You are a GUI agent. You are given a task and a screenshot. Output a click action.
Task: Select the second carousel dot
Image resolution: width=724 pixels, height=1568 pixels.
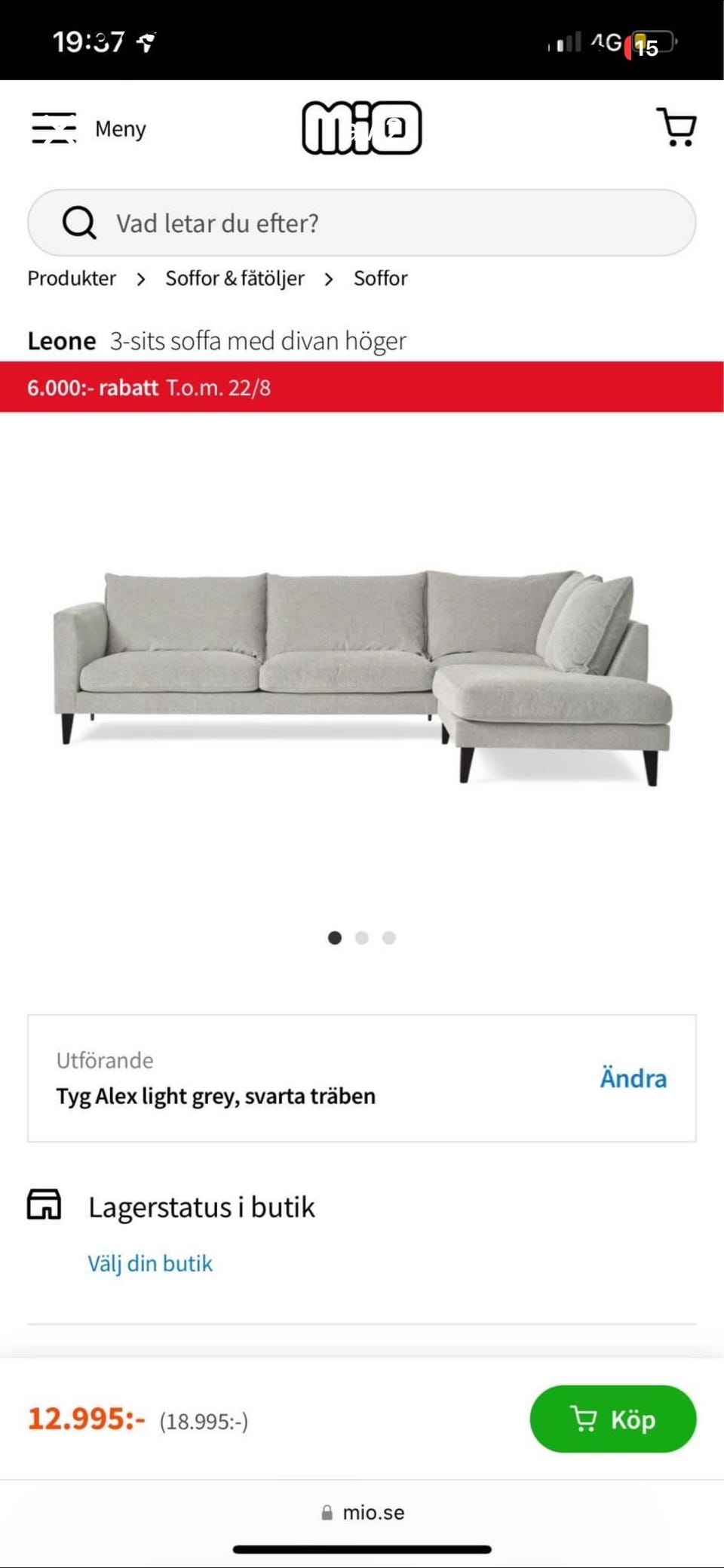pos(362,938)
